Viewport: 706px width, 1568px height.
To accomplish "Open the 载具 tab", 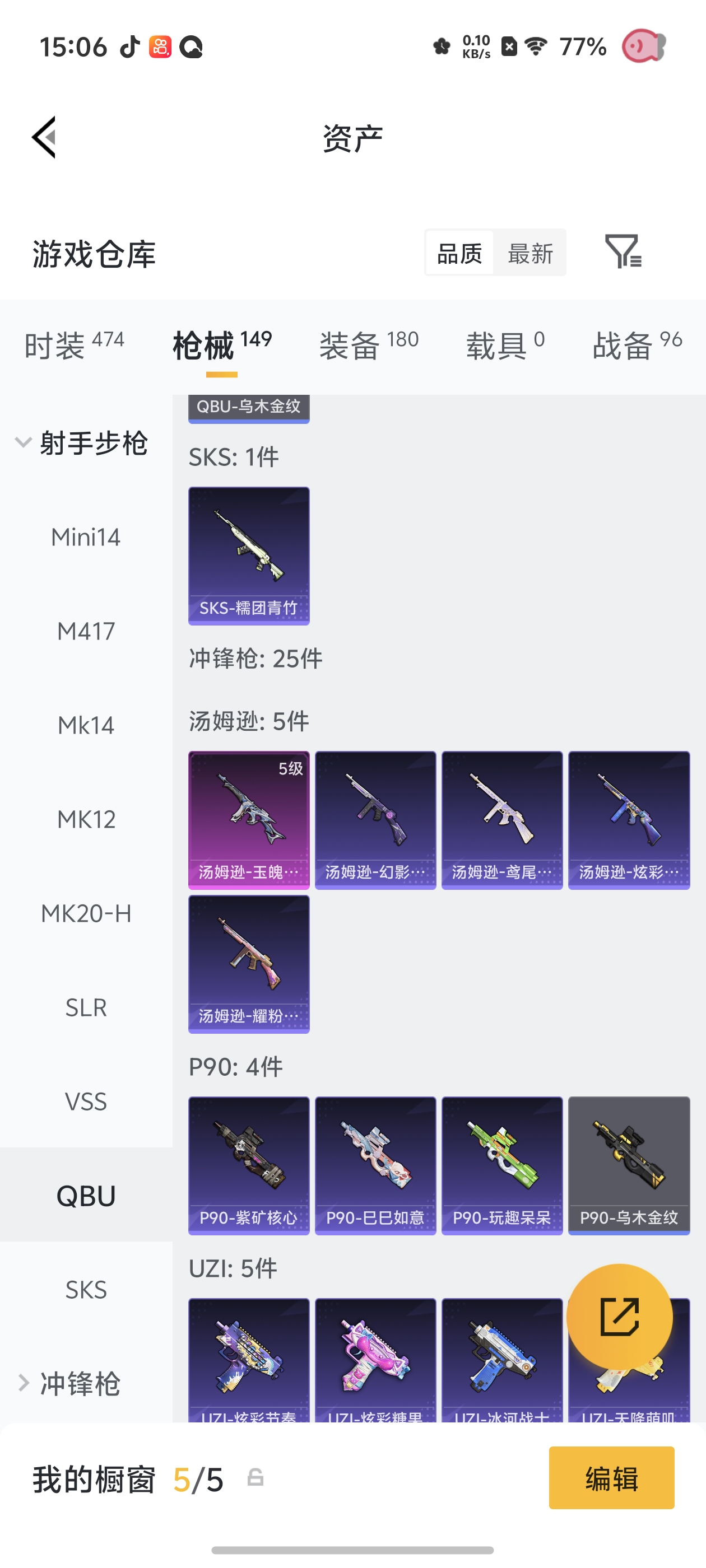I will 505,345.
